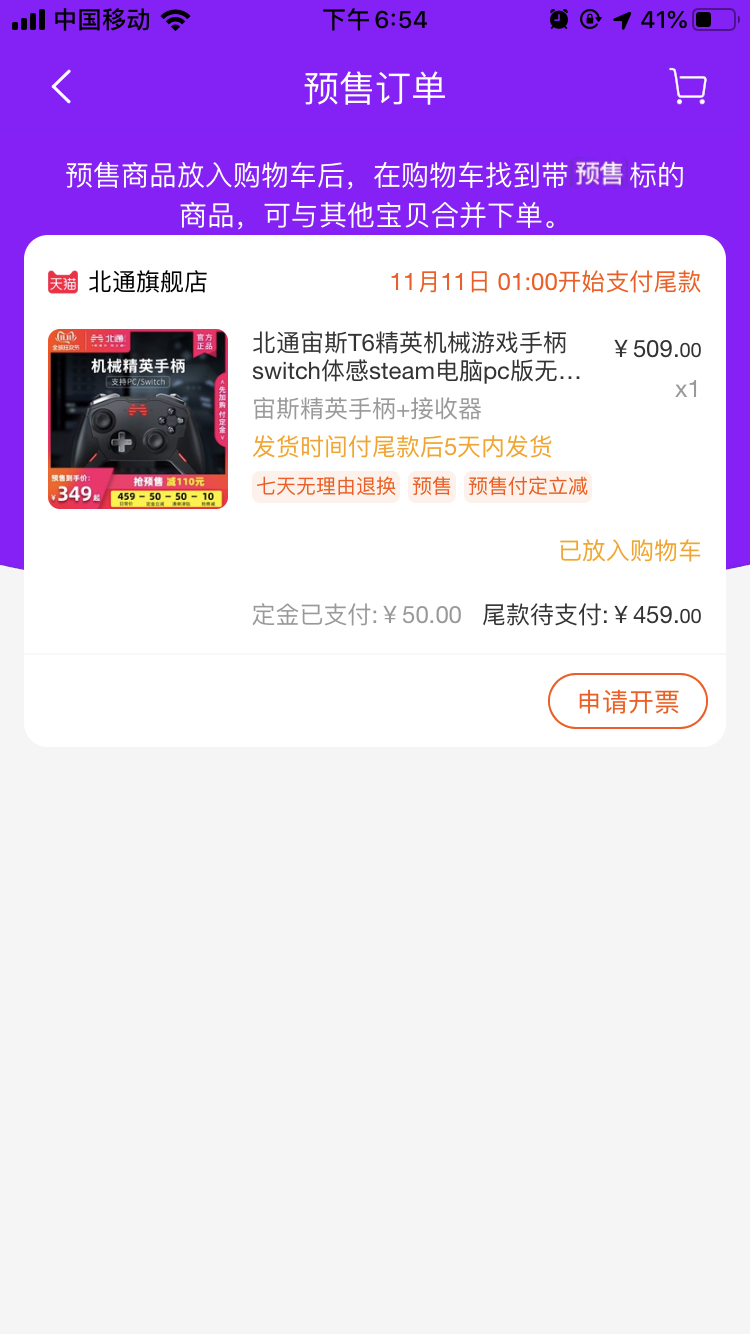Tap the 申请开票 button
750x1334 pixels.
627,701
